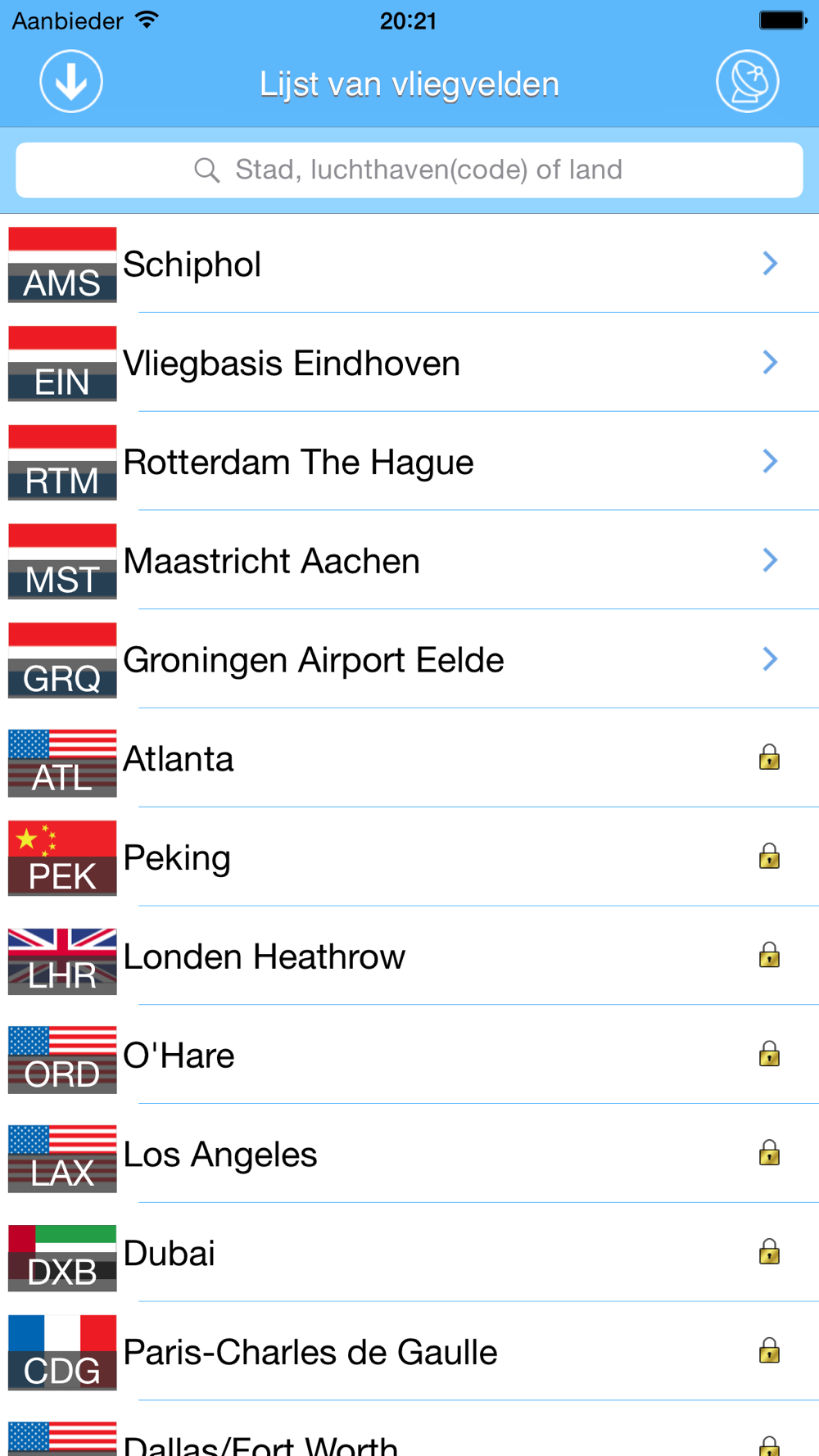
Task: Select the locked Peking airport
Action: pyautogui.click(x=409, y=857)
